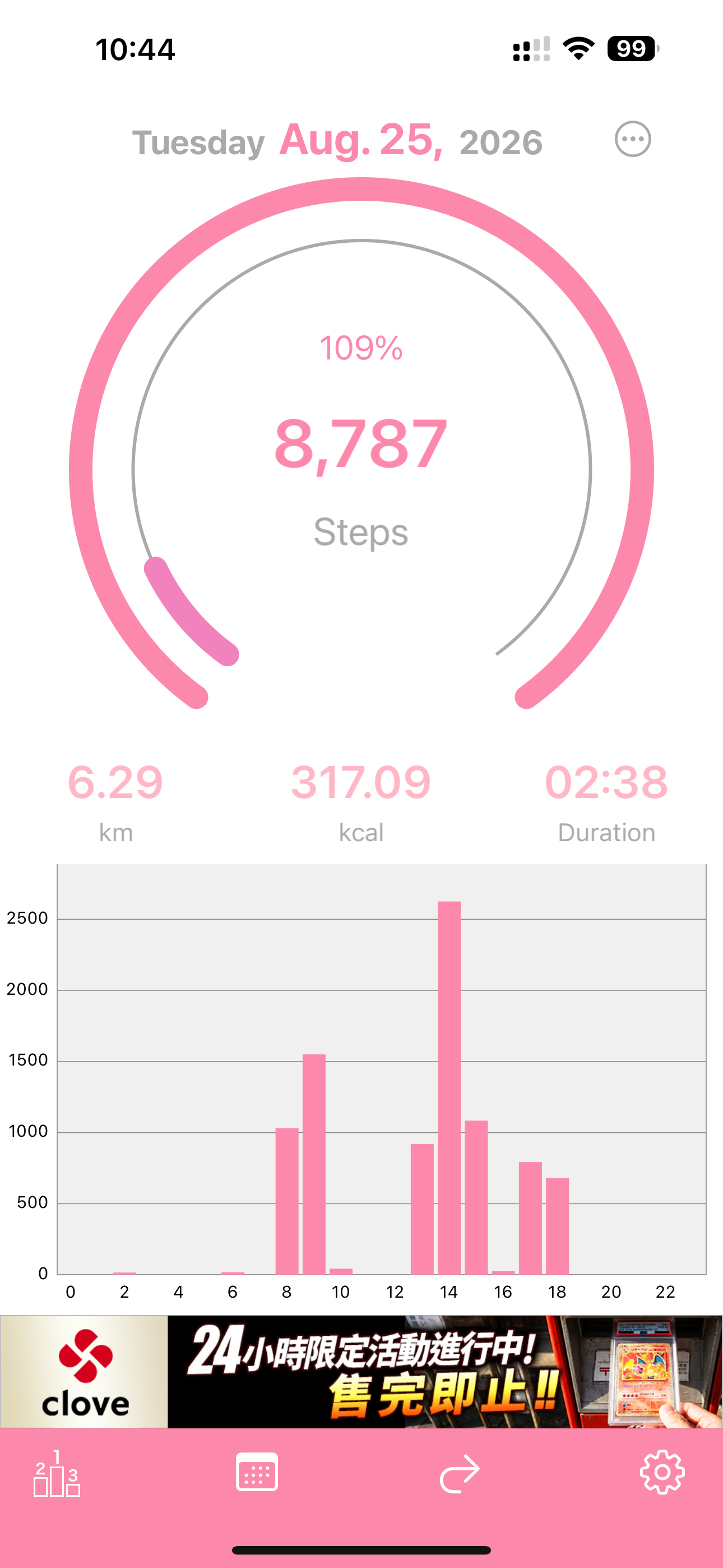The image size is (723, 1568).
Task: Open the calendar history view
Action: tap(257, 1472)
